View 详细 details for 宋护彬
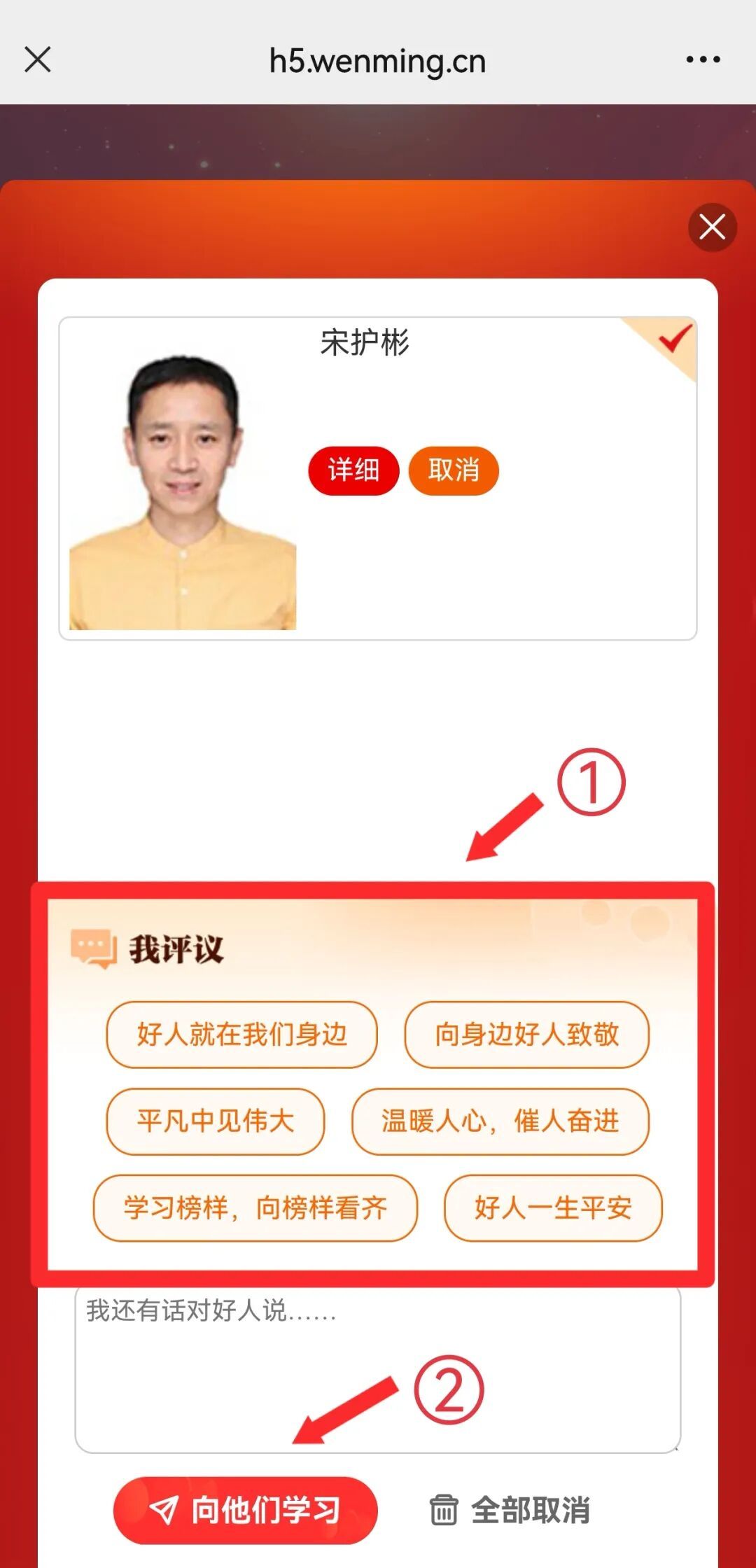Viewport: 756px width, 1568px height. tap(353, 470)
